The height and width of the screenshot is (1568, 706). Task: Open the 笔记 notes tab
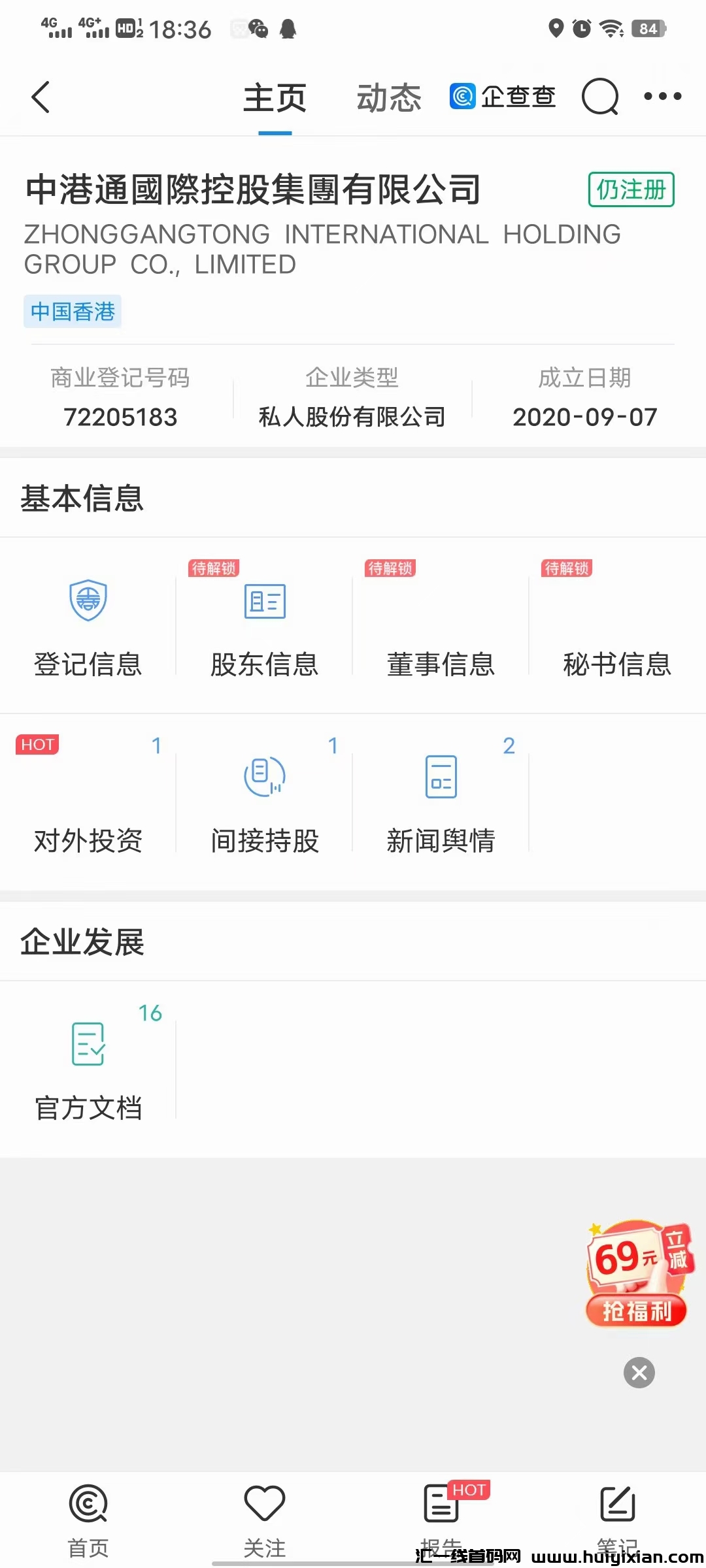617,1516
